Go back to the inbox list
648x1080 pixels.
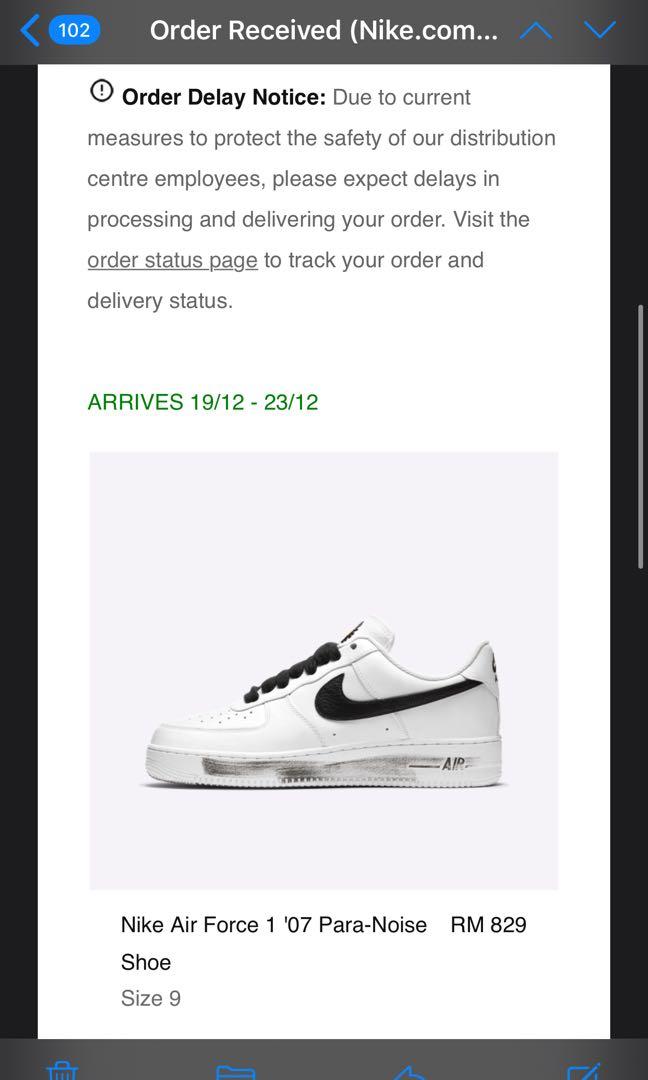click(32, 30)
